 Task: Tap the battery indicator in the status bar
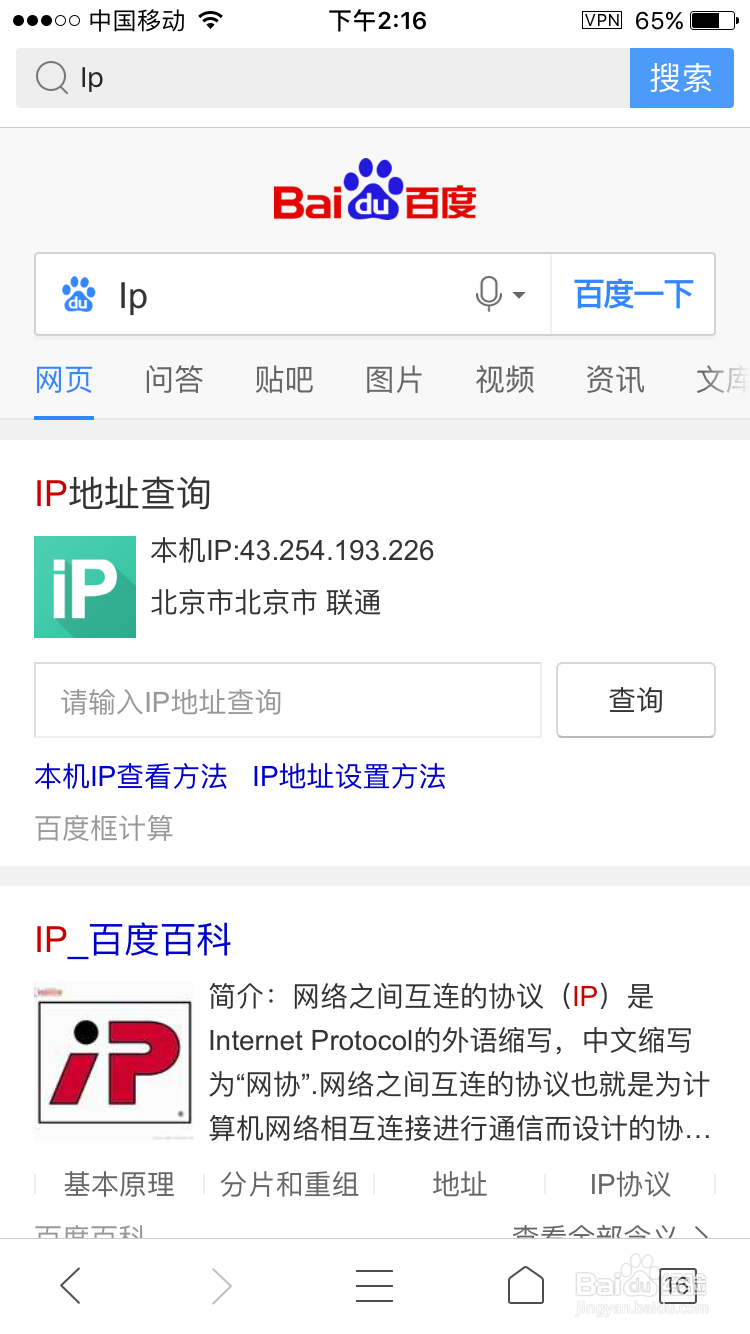[x=714, y=19]
